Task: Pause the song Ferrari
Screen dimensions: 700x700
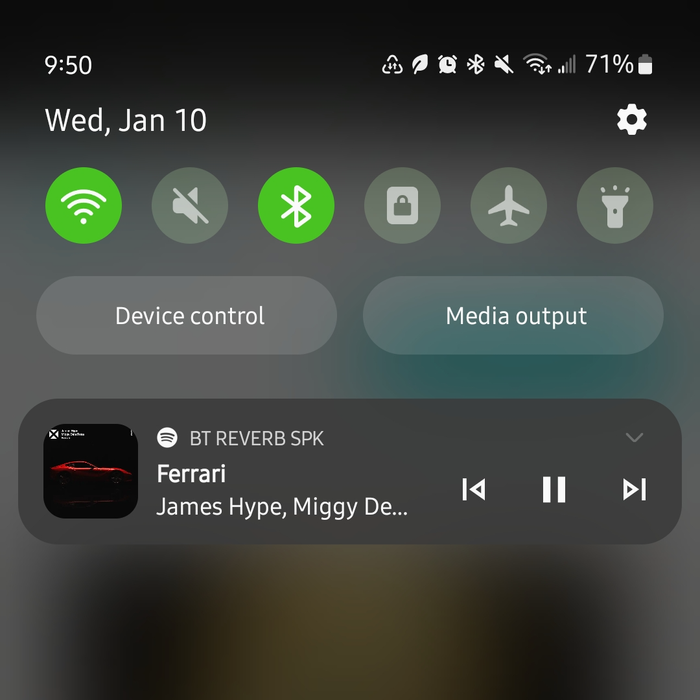Action: click(553, 489)
